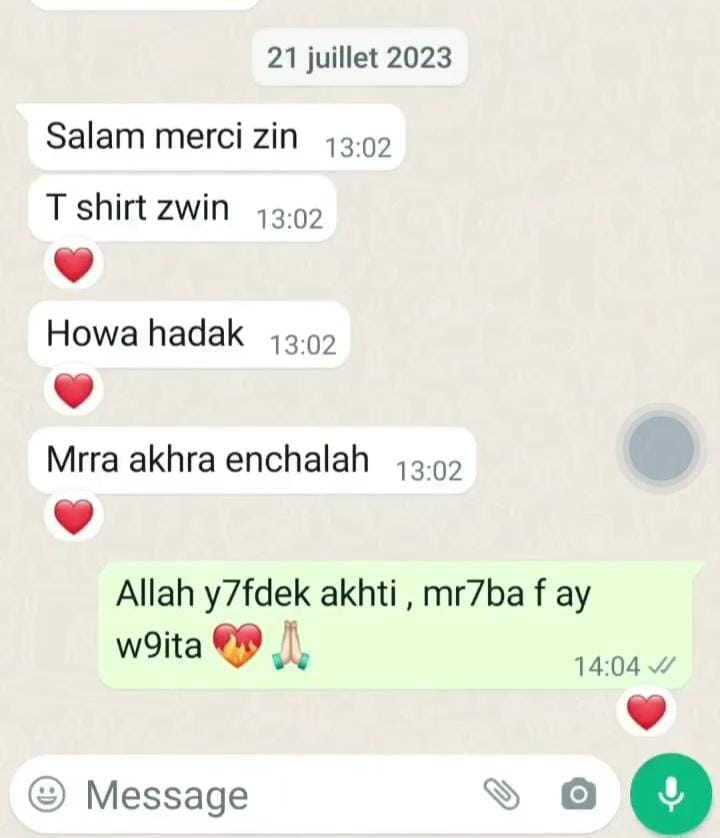View the heart reaction under "T shirt zwin"

point(73,266)
